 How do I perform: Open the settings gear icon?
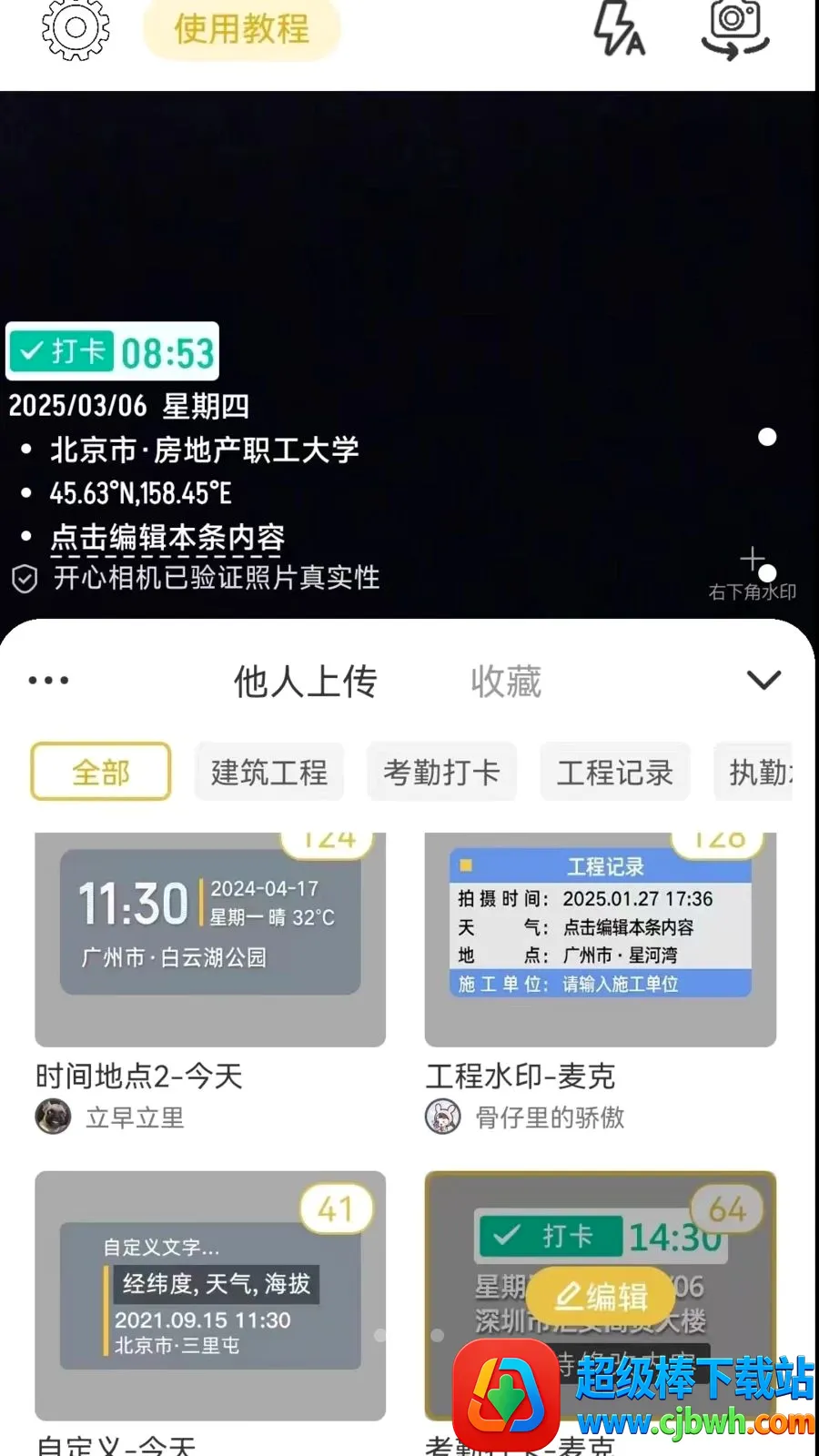76,28
